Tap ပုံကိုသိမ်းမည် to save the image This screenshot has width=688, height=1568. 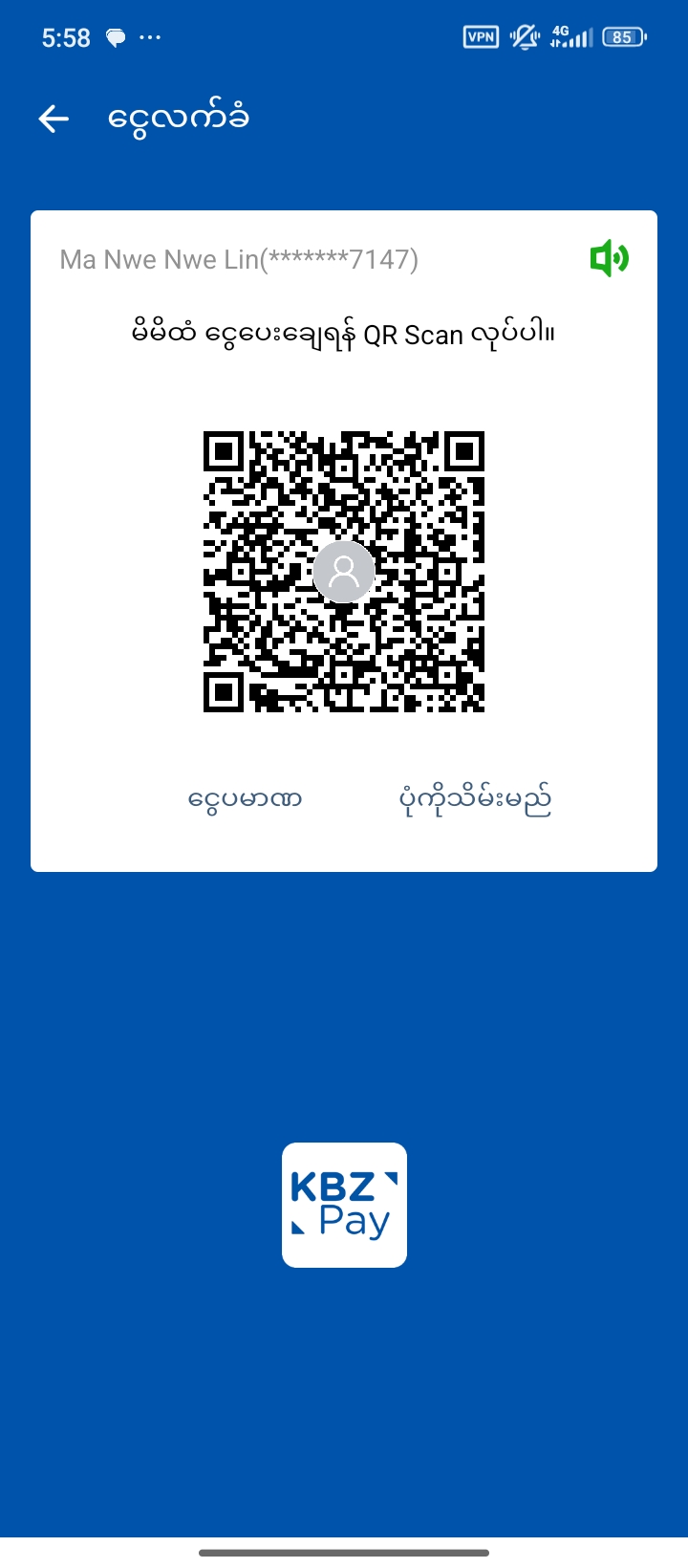tap(475, 798)
